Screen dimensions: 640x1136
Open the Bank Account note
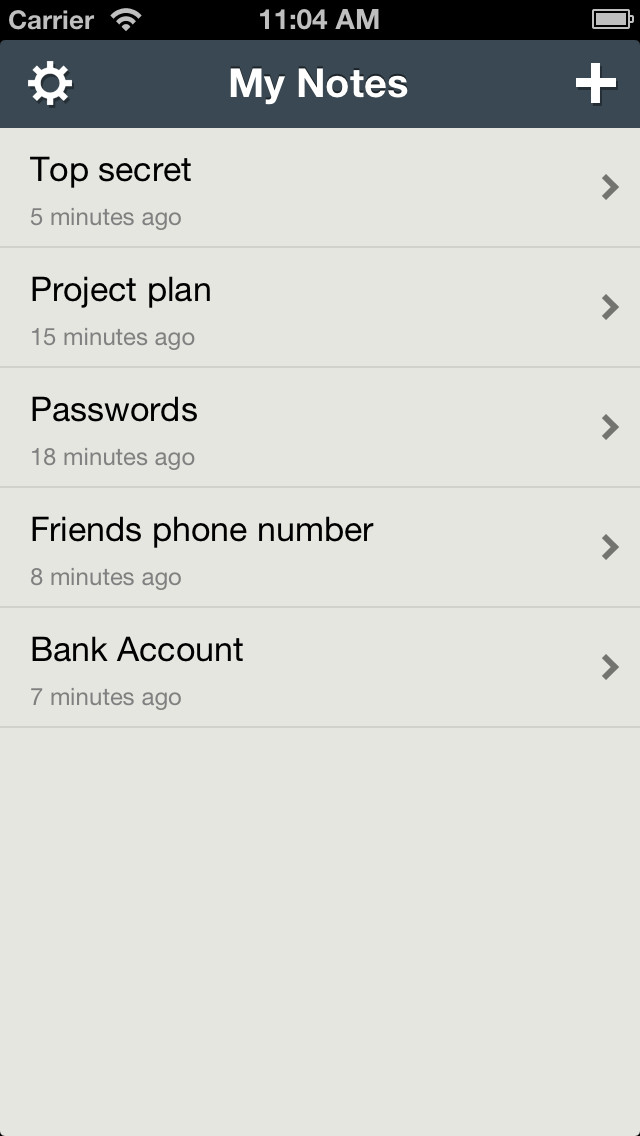pos(320,668)
